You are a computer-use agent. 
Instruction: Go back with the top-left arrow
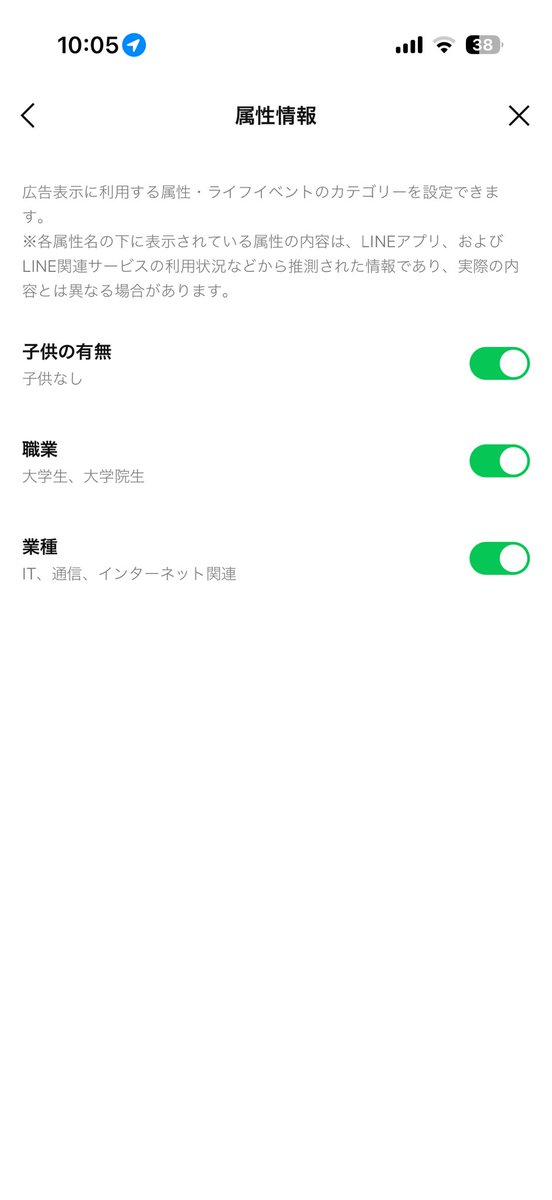[28, 116]
